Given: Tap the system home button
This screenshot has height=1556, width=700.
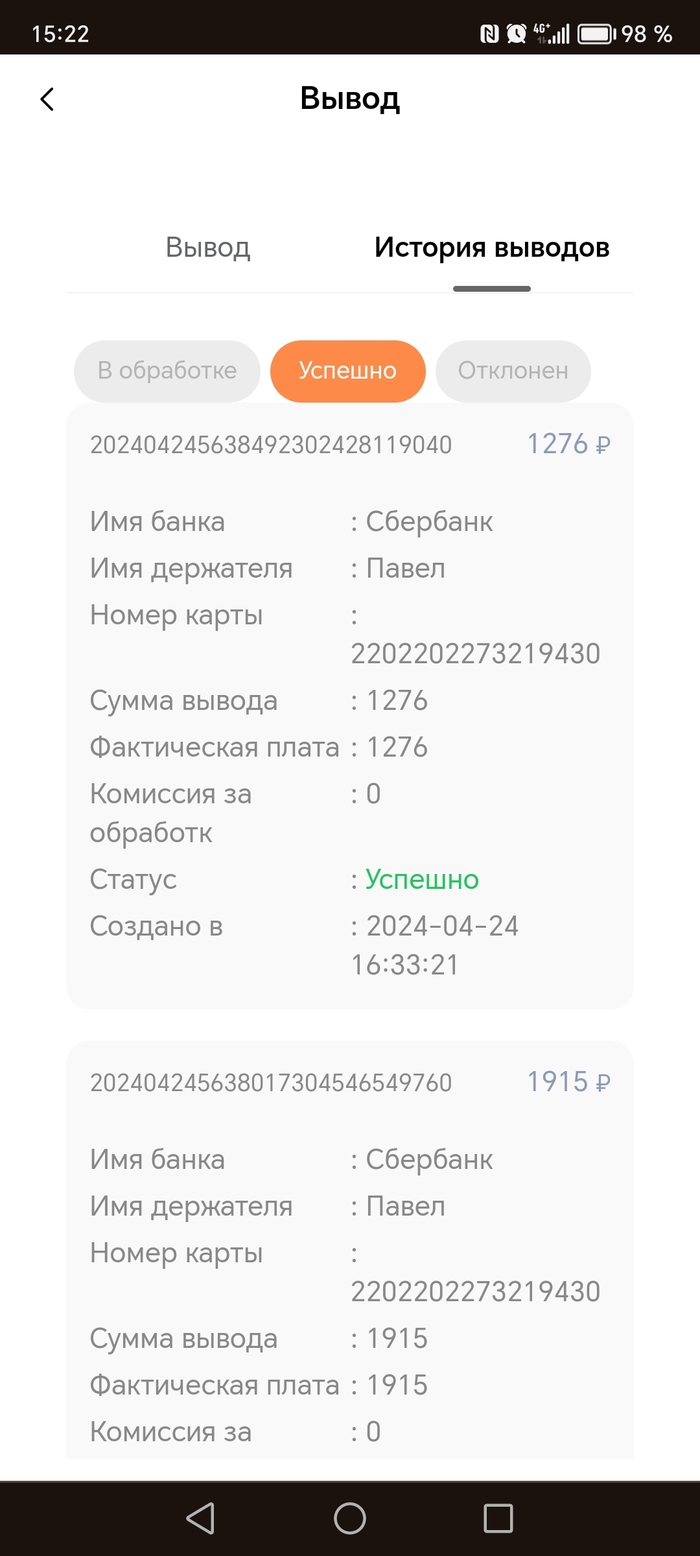Looking at the screenshot, I should 350,1518.
